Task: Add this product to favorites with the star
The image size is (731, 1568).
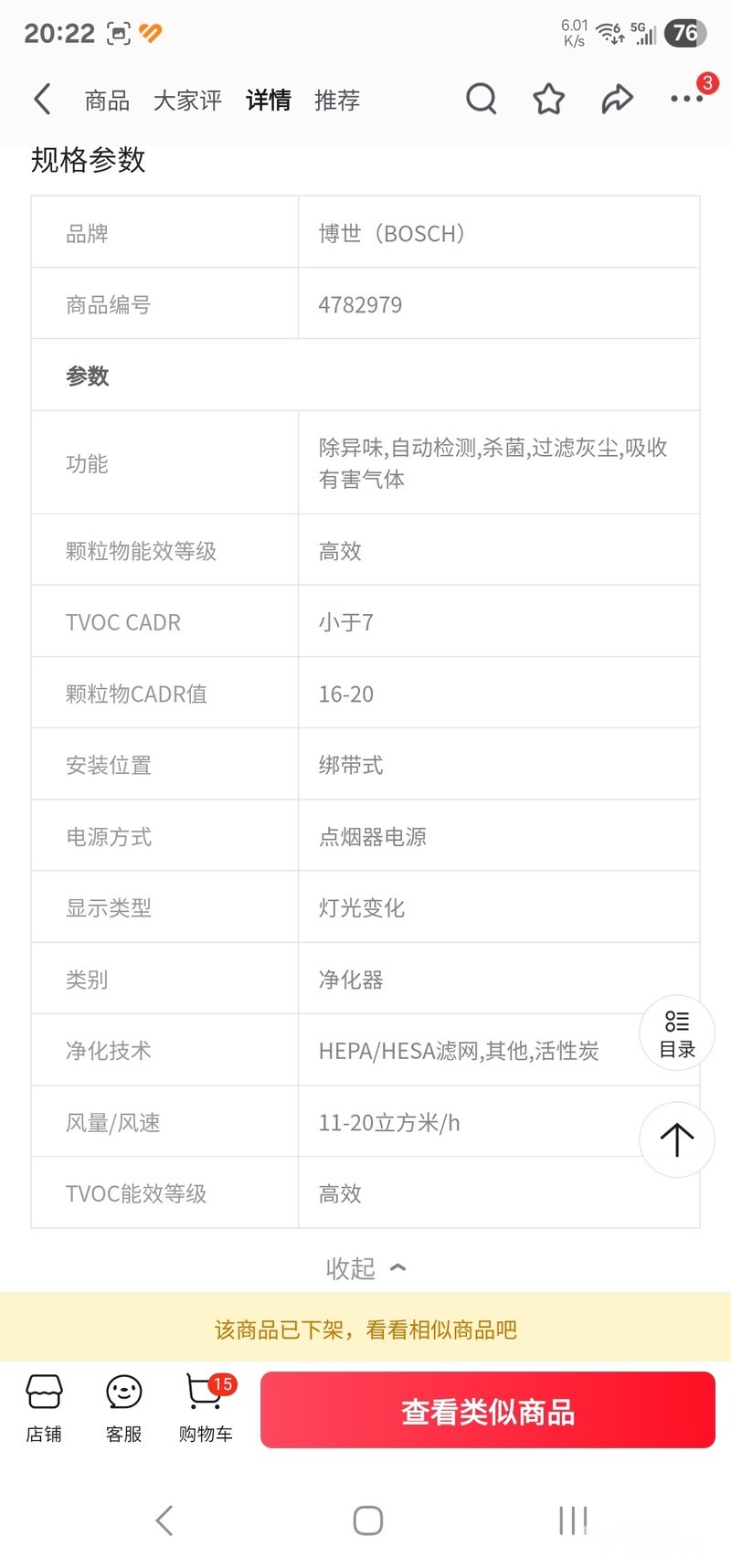Action: click(548, 99)
